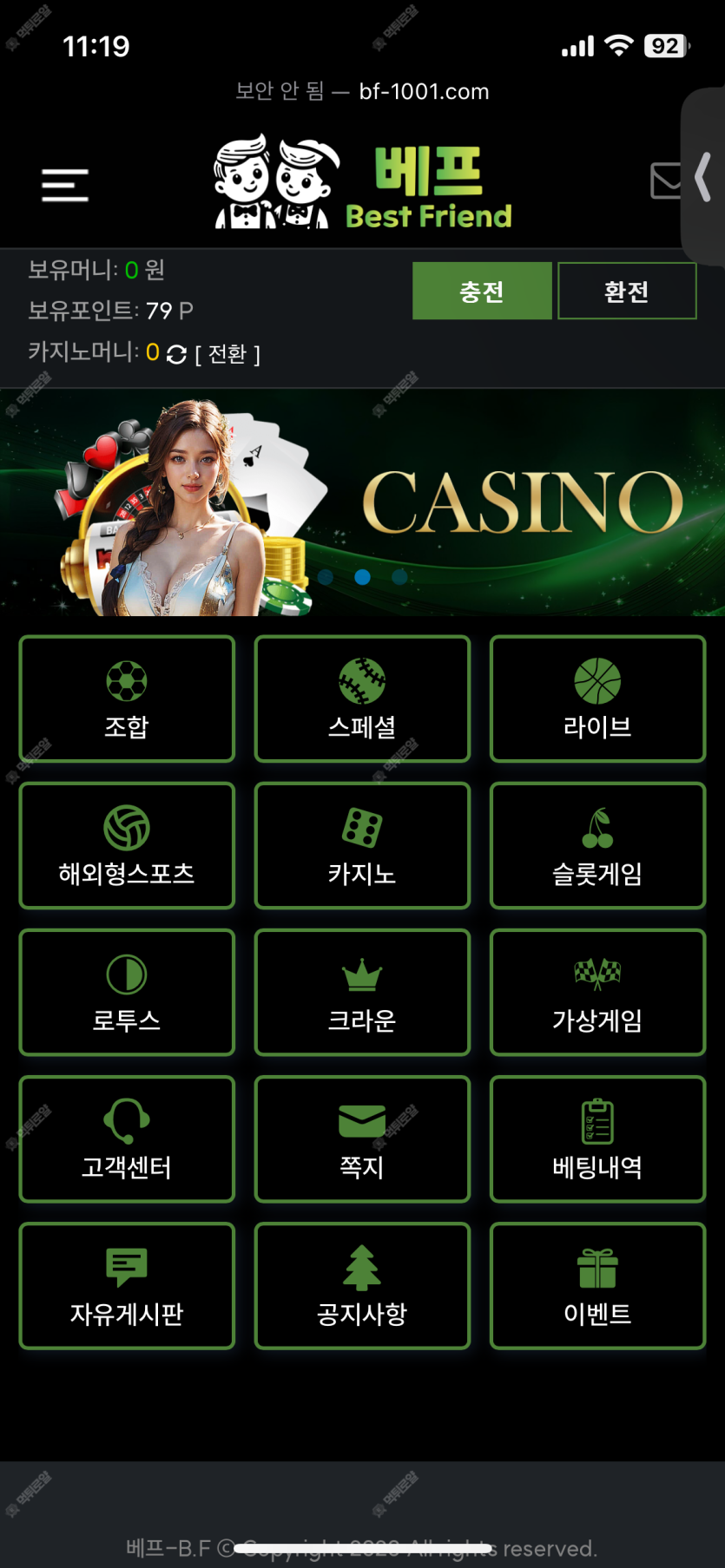Image resolution: width=725 pixels, height=1568 pixels.
Task: Open the 크라운 tile
Action: coord(362,993)
